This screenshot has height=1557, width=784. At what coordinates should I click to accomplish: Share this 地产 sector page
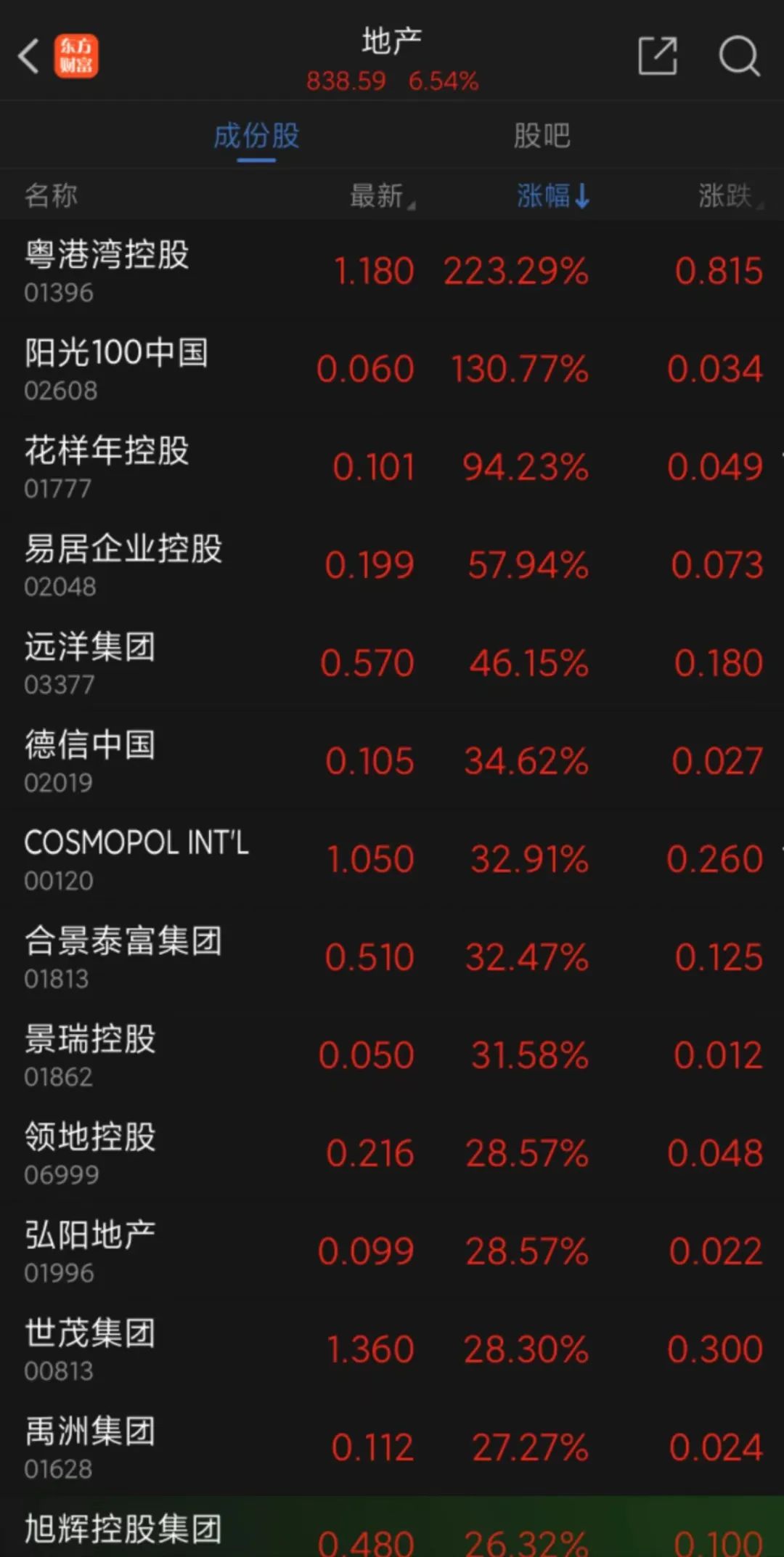coord(658,57)
